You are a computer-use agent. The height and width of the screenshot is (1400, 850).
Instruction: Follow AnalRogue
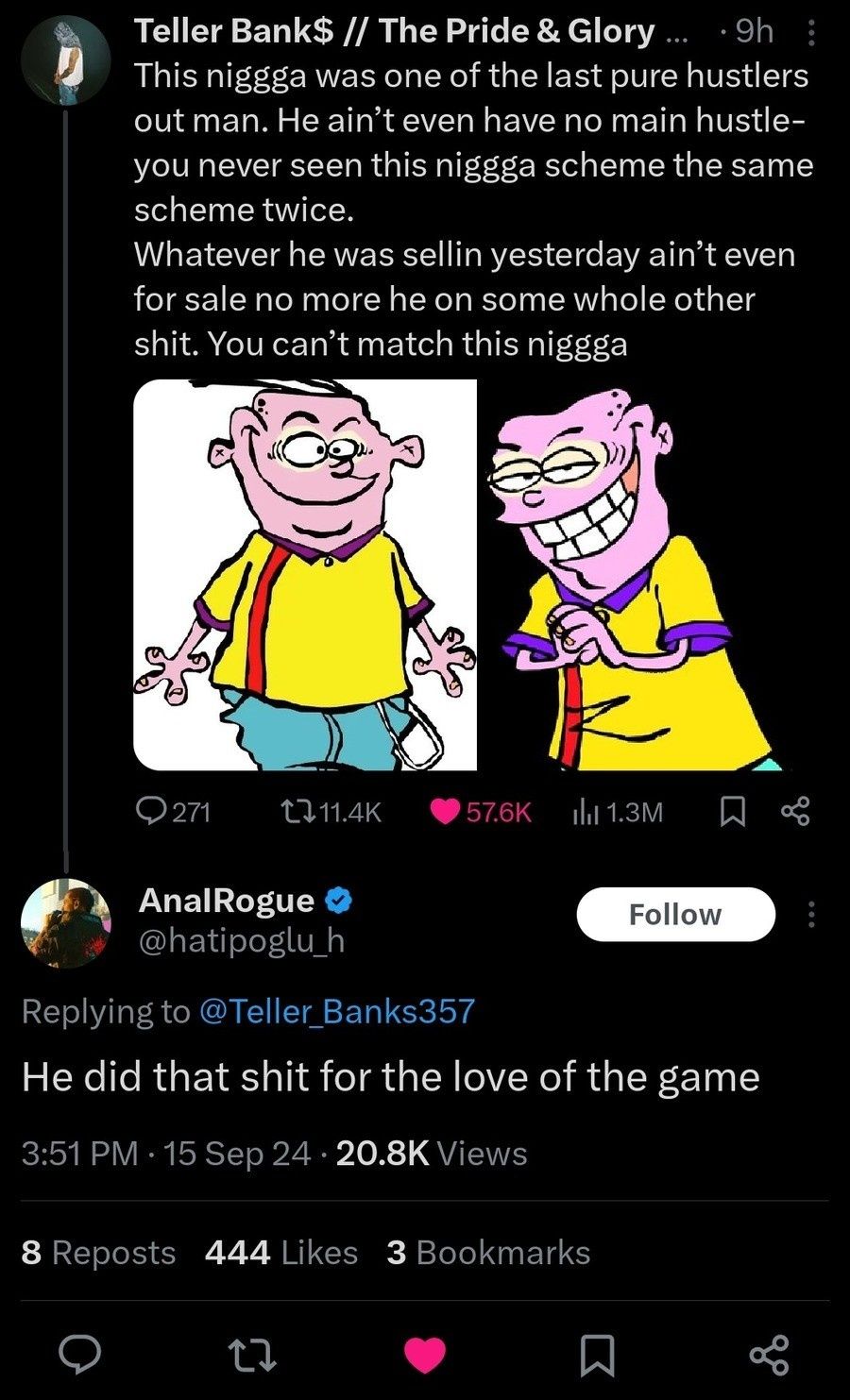pyautogui.click(x=675, y=914)
